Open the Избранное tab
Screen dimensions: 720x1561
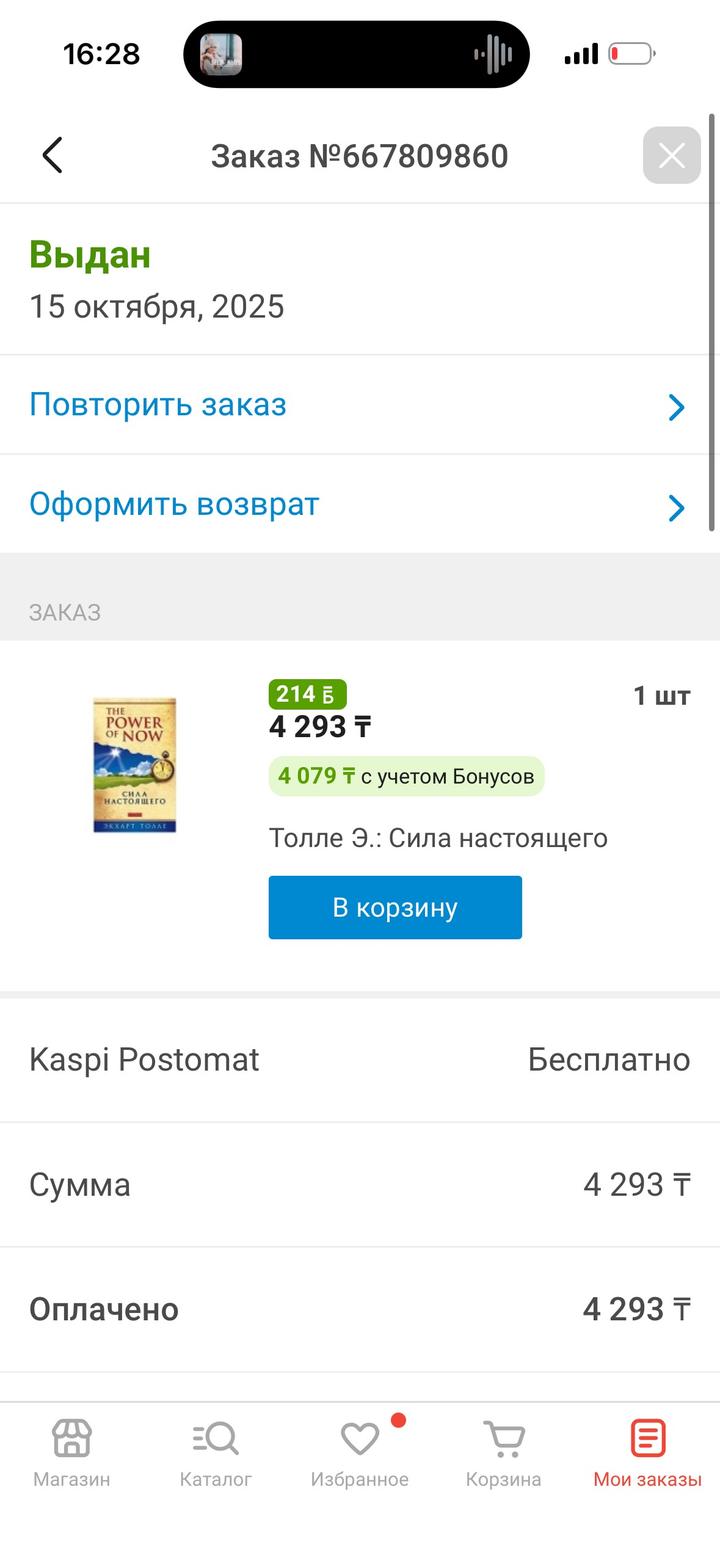pyautogui.click(x=359, y=1452)
